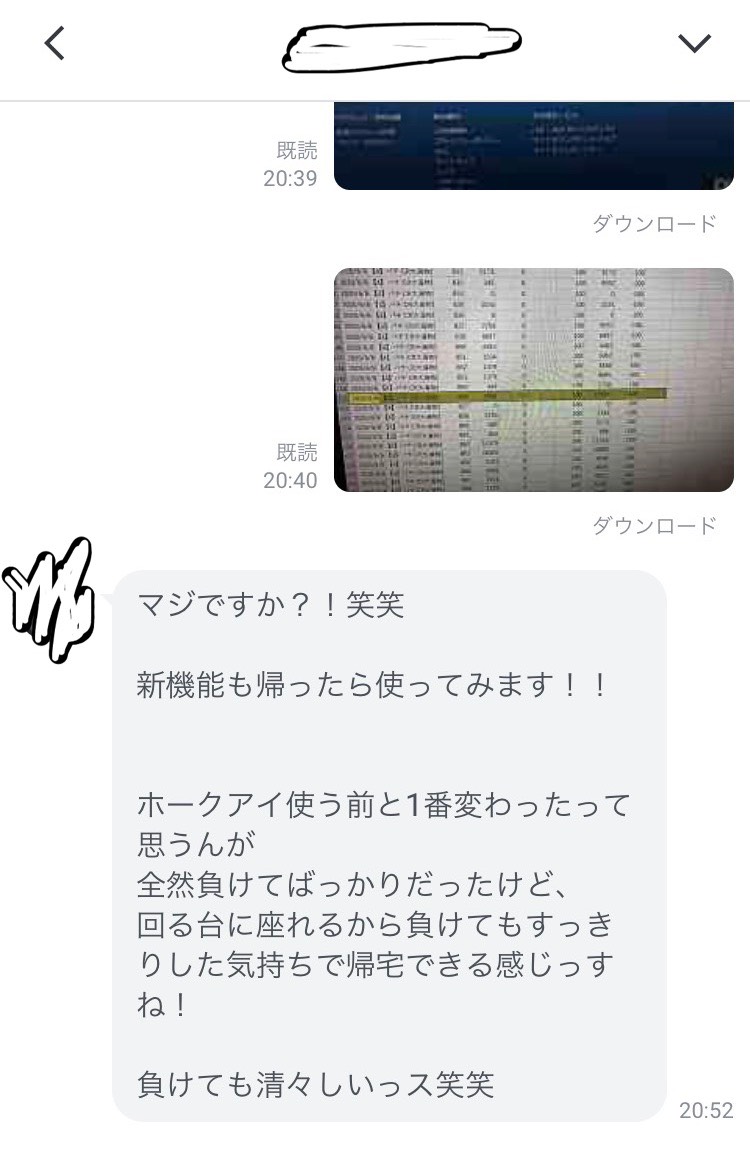
Task: Download the image sent at 20:39
Action: coord(654,224)
